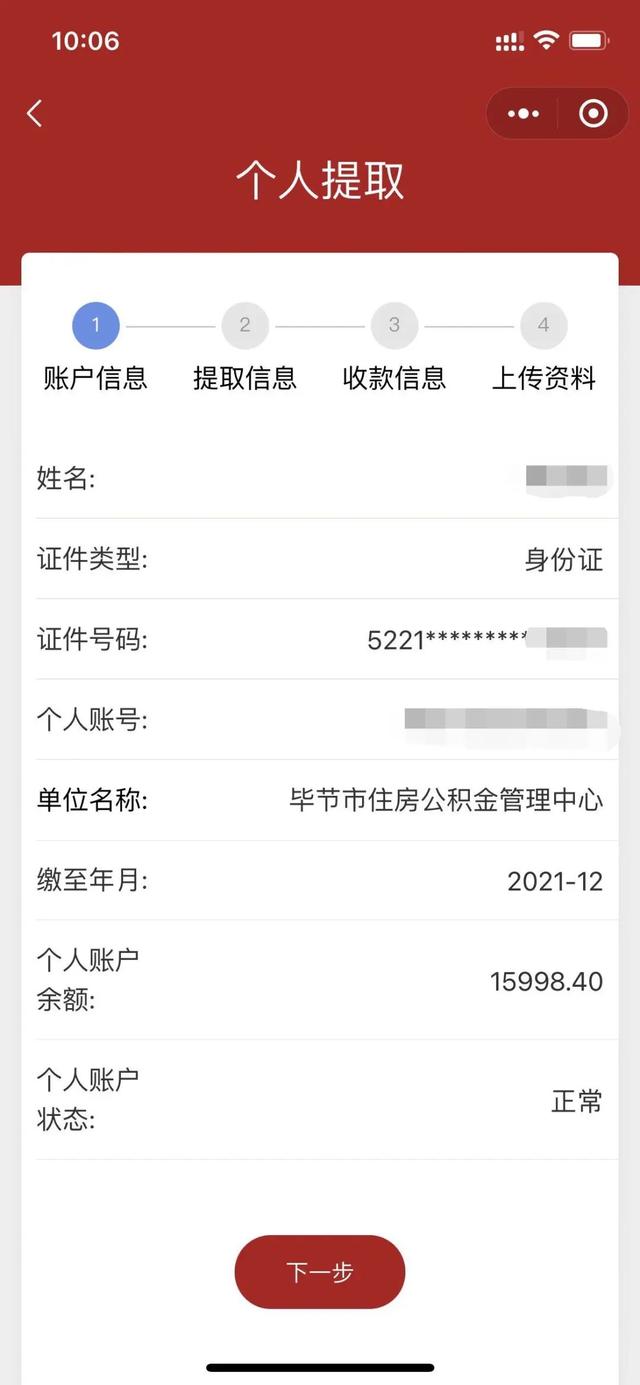Image resolution: width=640 pixels, height=1385 pixels.
Task: Tap the 下一步 button to continue
Action: (320, 1272)
